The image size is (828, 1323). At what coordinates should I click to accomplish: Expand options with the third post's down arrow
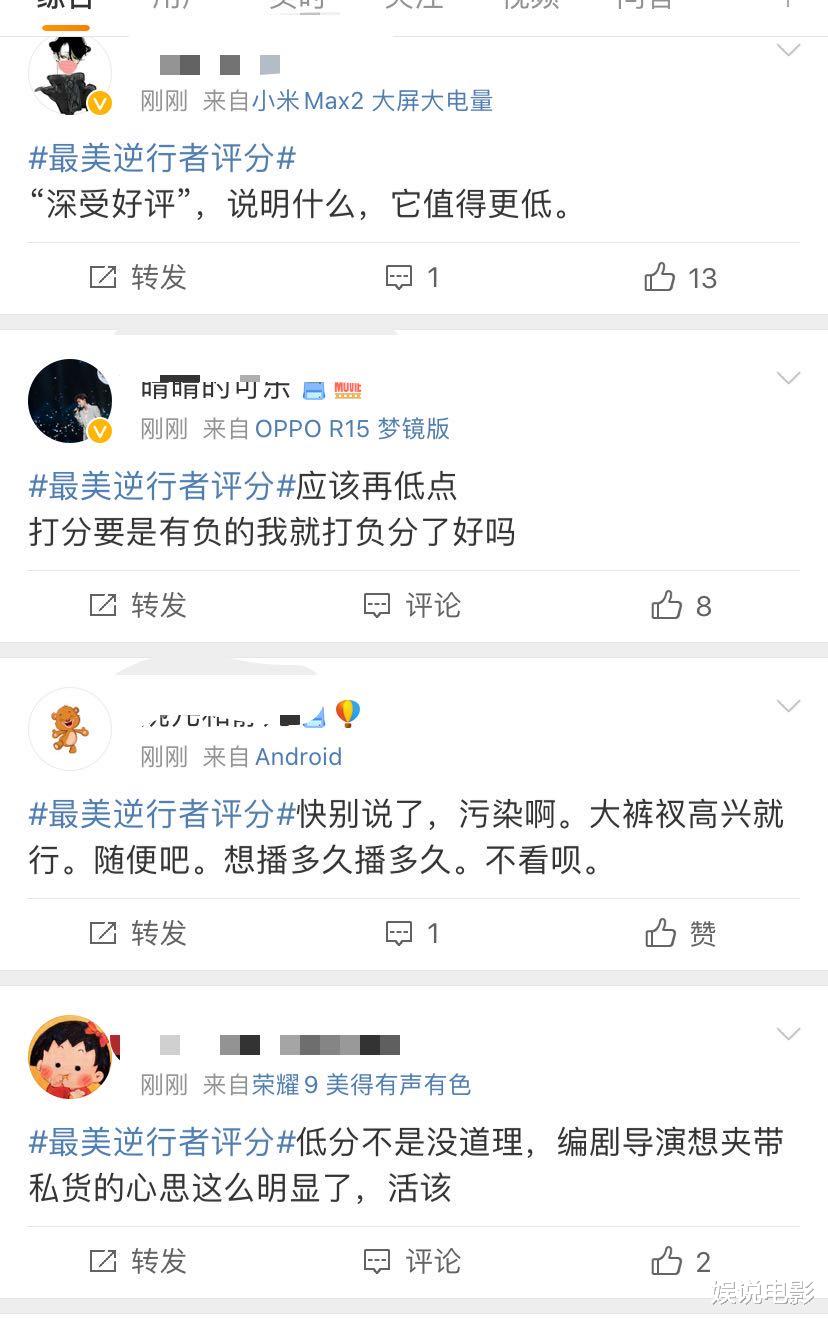(x=789, y=706)
